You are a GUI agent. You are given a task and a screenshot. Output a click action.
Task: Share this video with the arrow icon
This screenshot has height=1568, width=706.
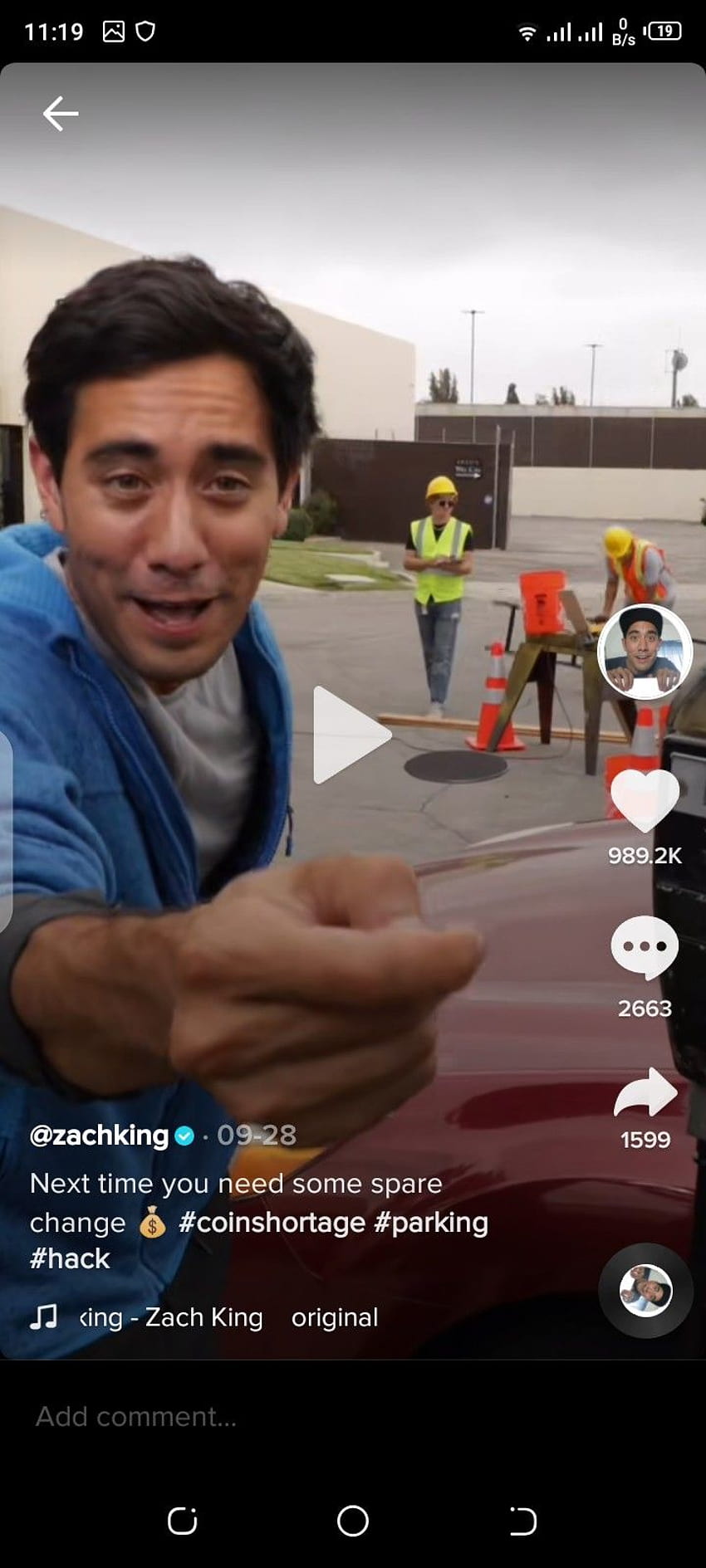point(645,1092)
